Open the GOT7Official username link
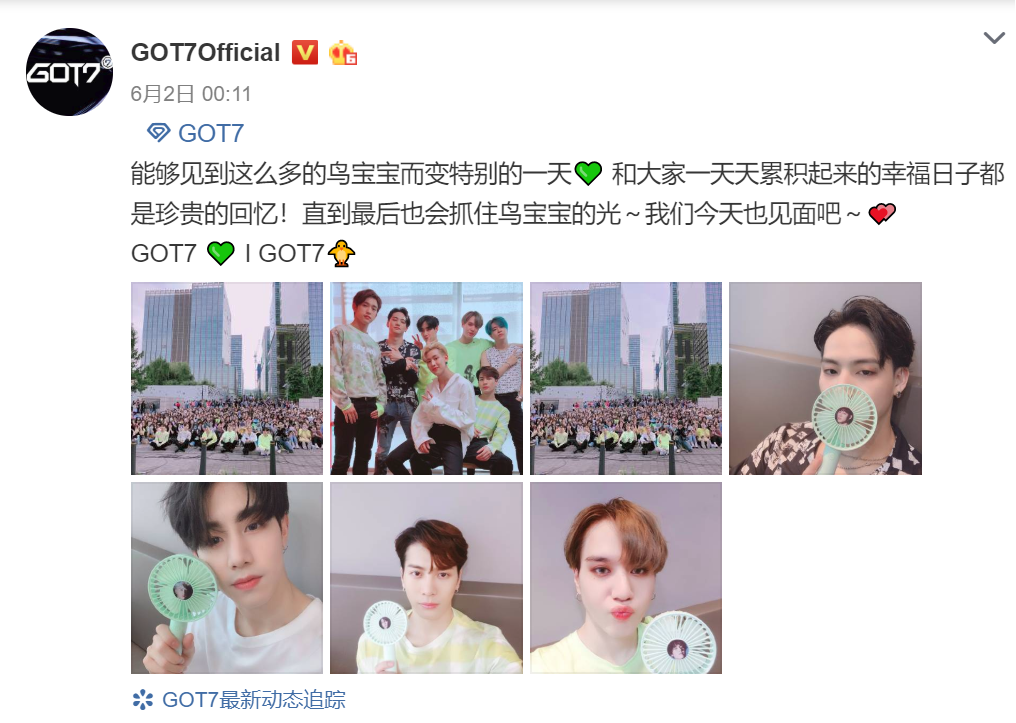The height and width of the screenshot is (723, 1016). (206, 53)
